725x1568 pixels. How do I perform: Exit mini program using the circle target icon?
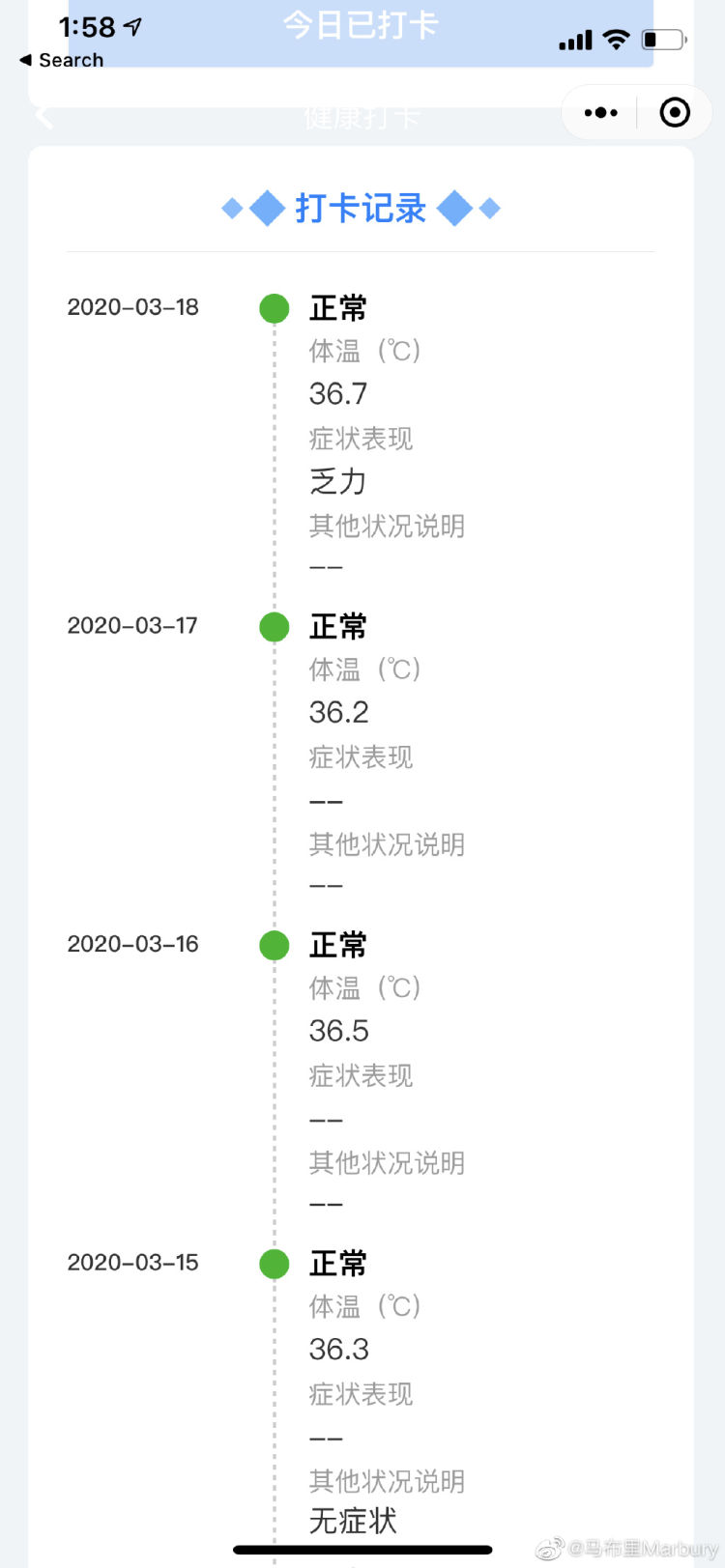click(674, 112)
